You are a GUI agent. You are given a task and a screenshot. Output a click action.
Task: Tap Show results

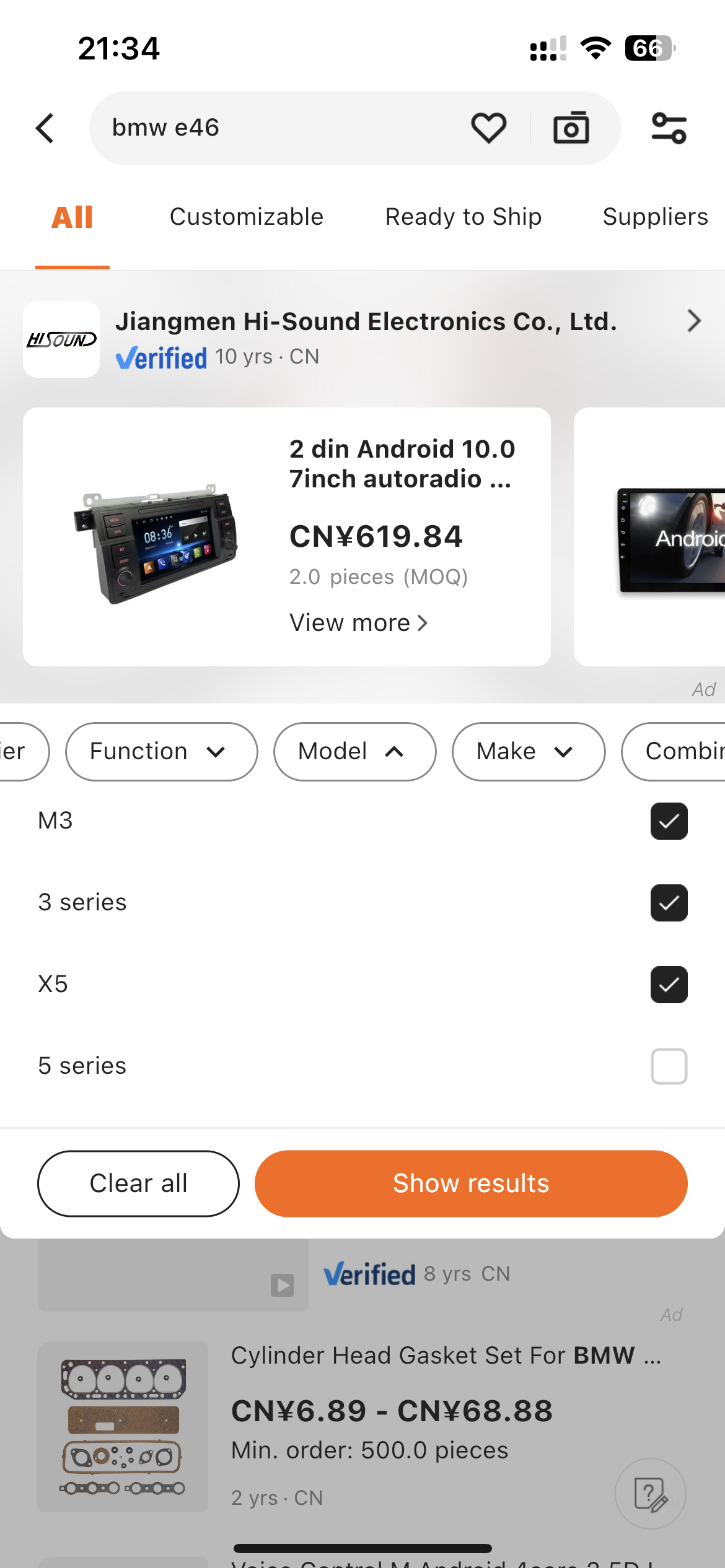[471, 1183]
